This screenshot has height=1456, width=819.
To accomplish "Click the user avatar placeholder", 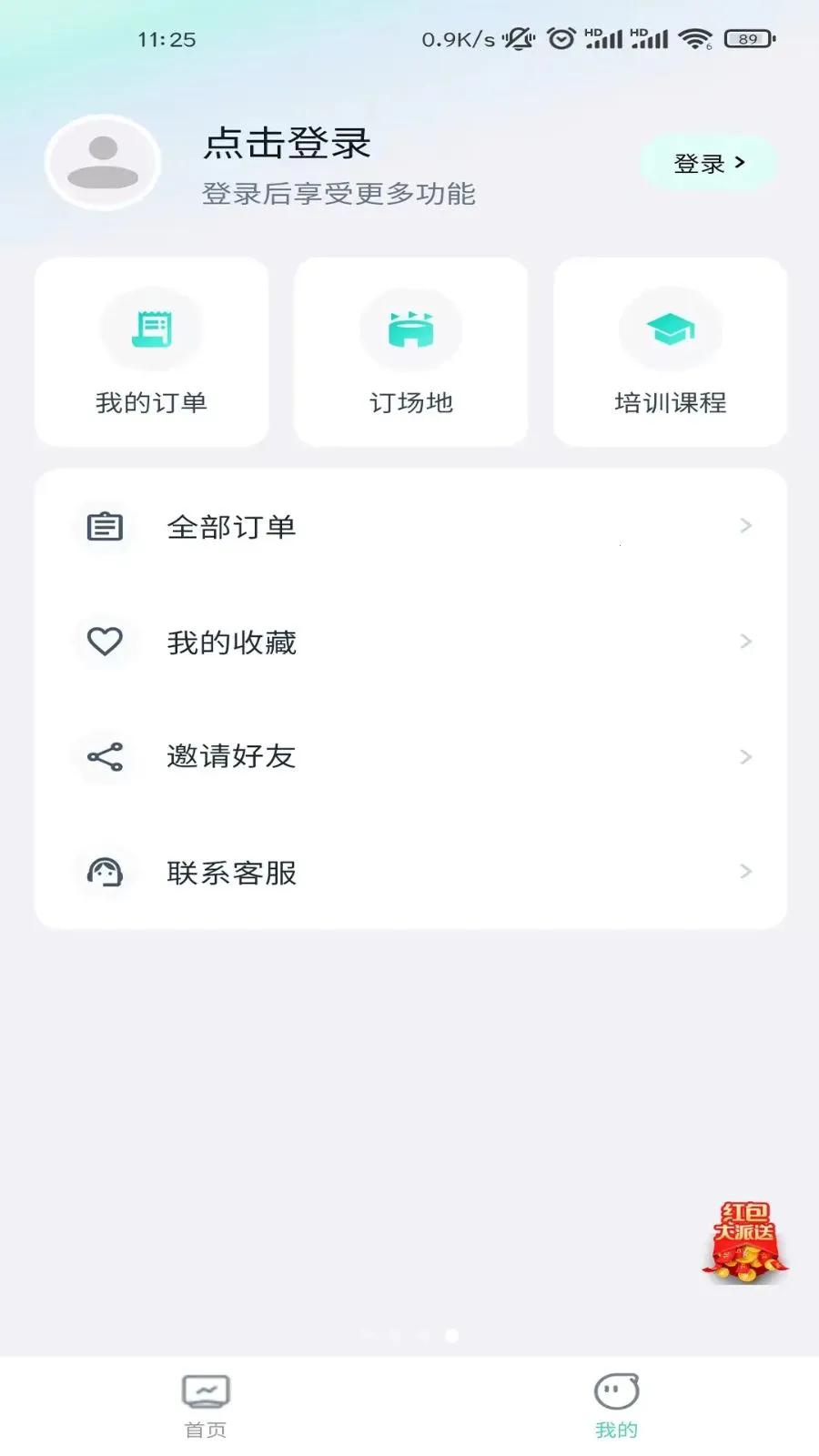I will pos(102,162).
